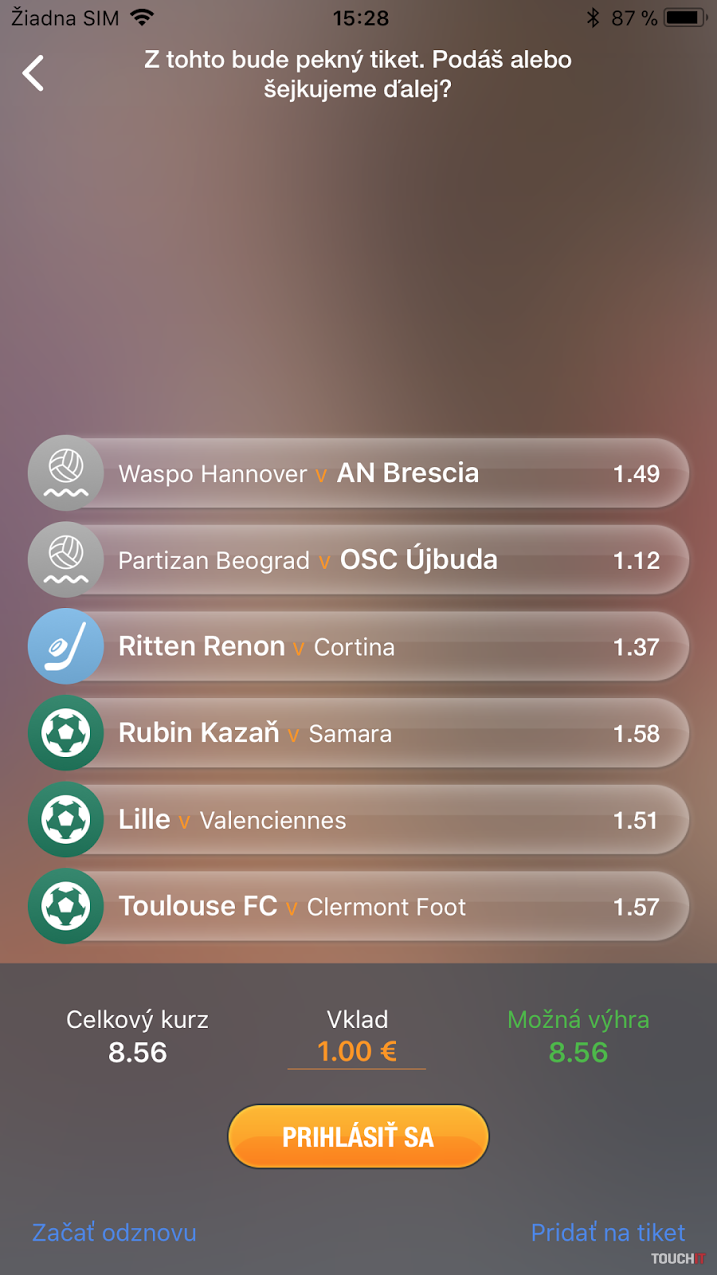Open the Waspo Hannover v AN Brescia bet
The width and height of the screenshot is (717, 1275).
tap(360, 473)
